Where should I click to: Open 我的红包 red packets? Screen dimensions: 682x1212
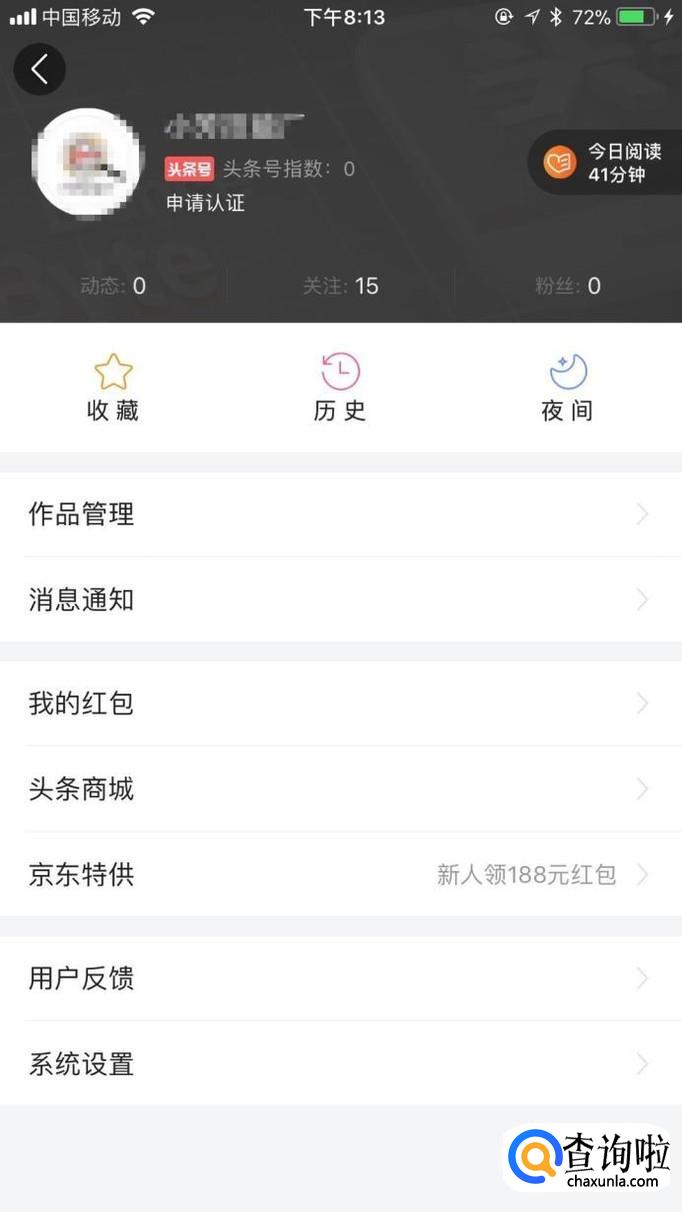click(x=340, y=704)
